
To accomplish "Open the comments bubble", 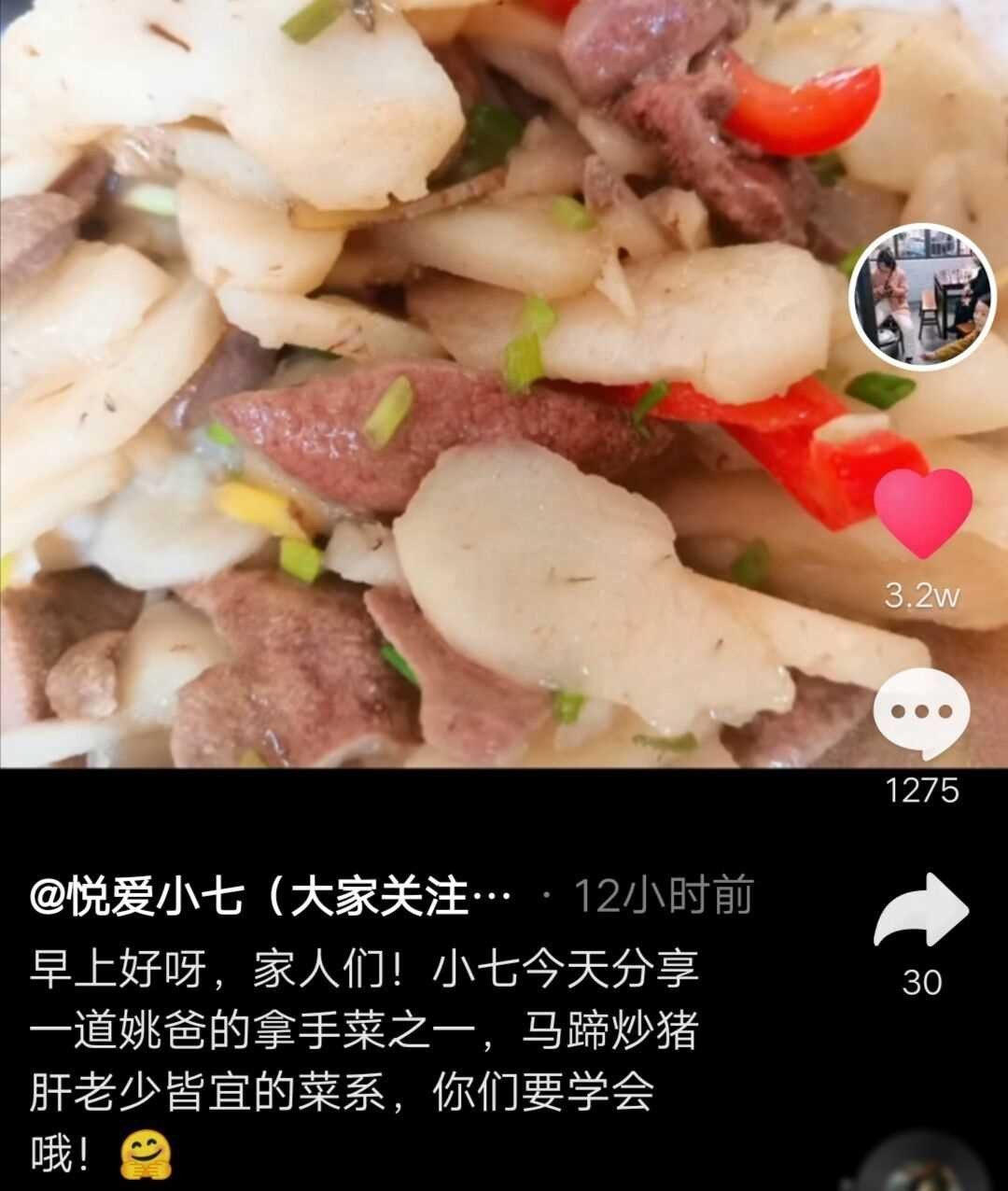I will coord(922,714).
